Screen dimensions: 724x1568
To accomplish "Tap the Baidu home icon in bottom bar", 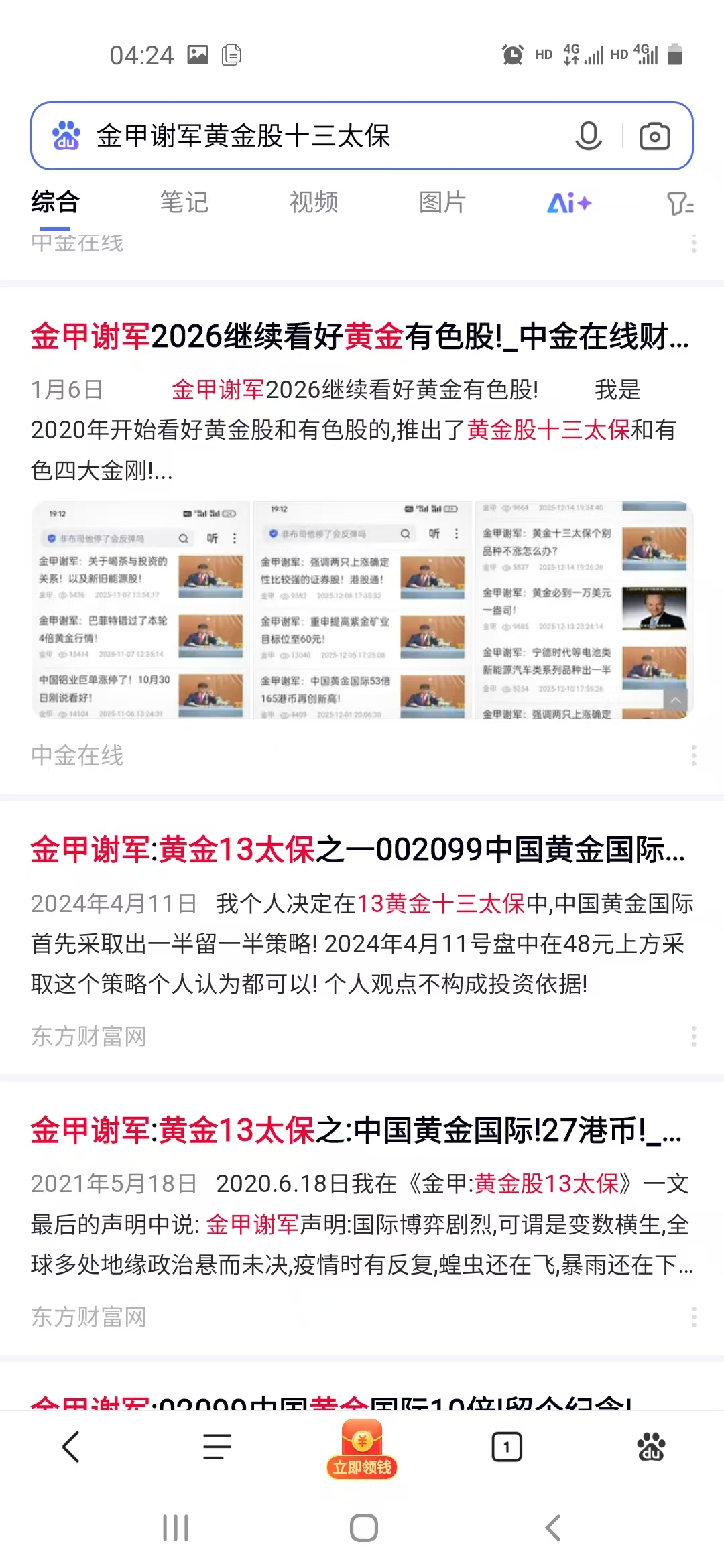I will pyautogui.click(x=651, y=1445).
